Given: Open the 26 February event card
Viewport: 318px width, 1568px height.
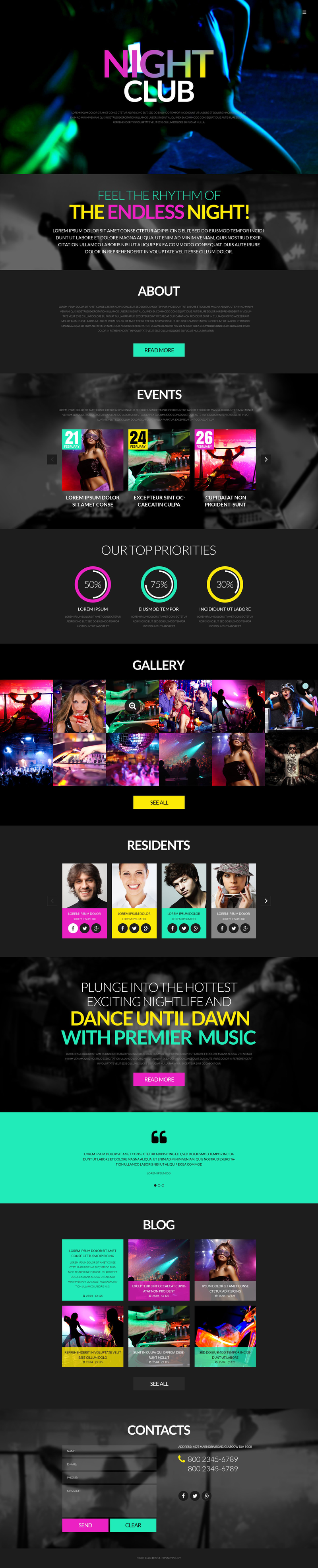Looking at the screenshot, I should 225,460.
